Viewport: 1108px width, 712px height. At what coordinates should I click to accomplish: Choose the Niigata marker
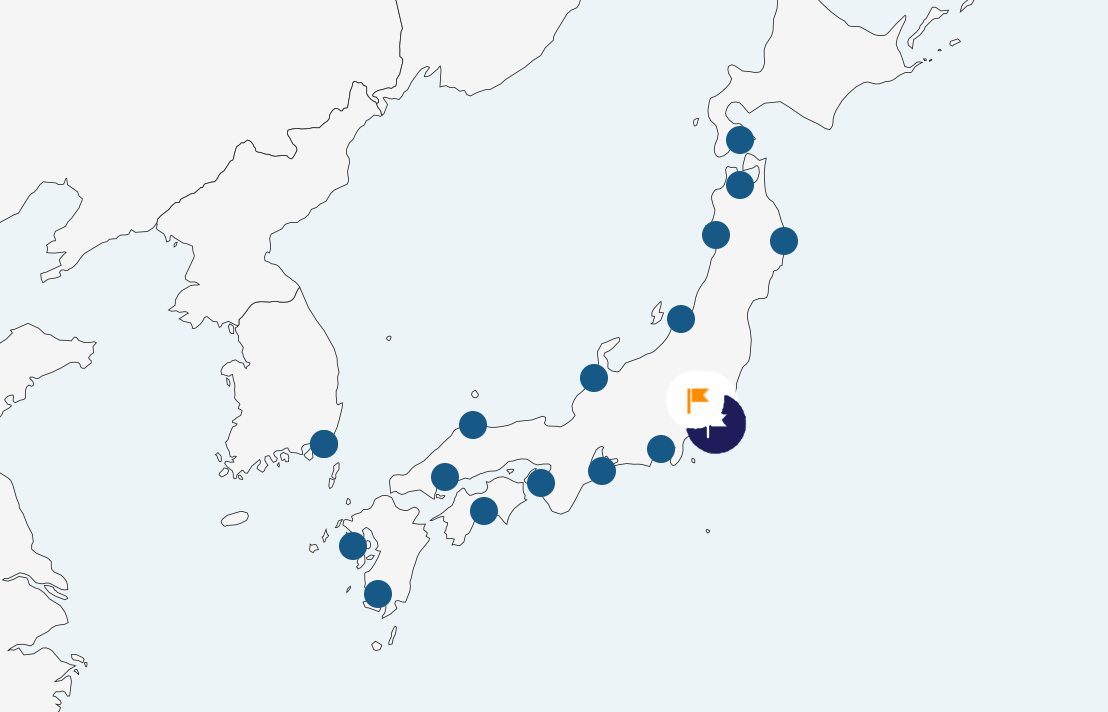coord(681,319)
